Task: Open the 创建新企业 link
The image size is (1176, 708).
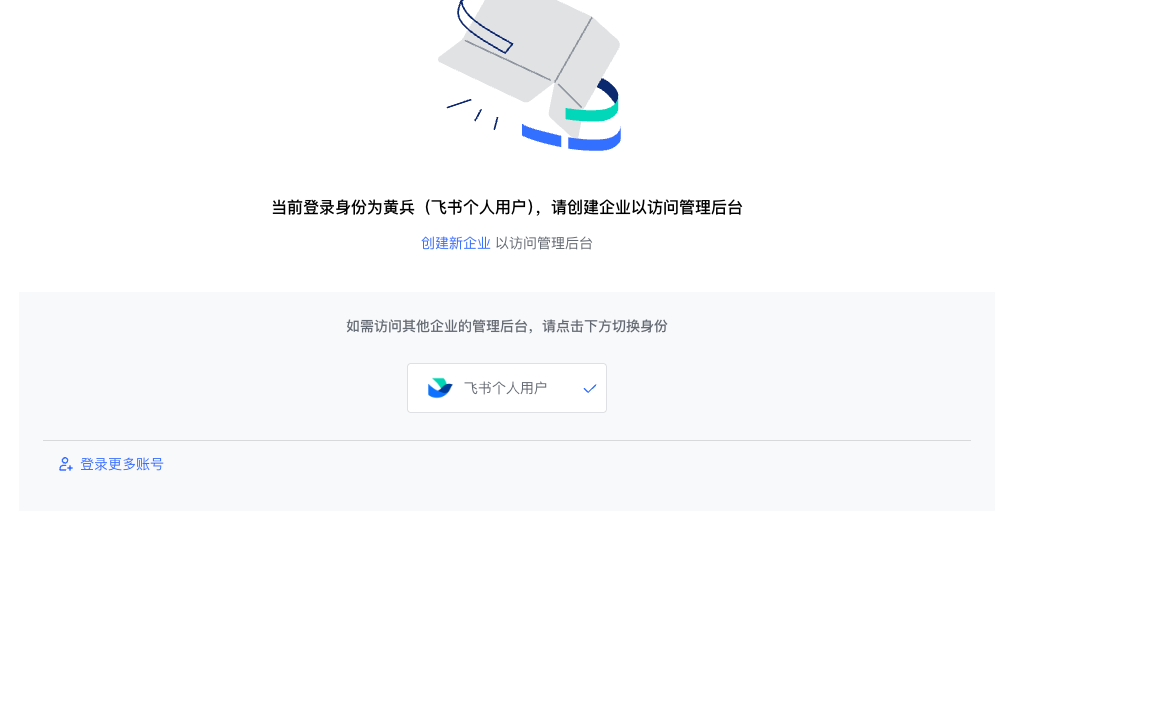Action: 455,243
